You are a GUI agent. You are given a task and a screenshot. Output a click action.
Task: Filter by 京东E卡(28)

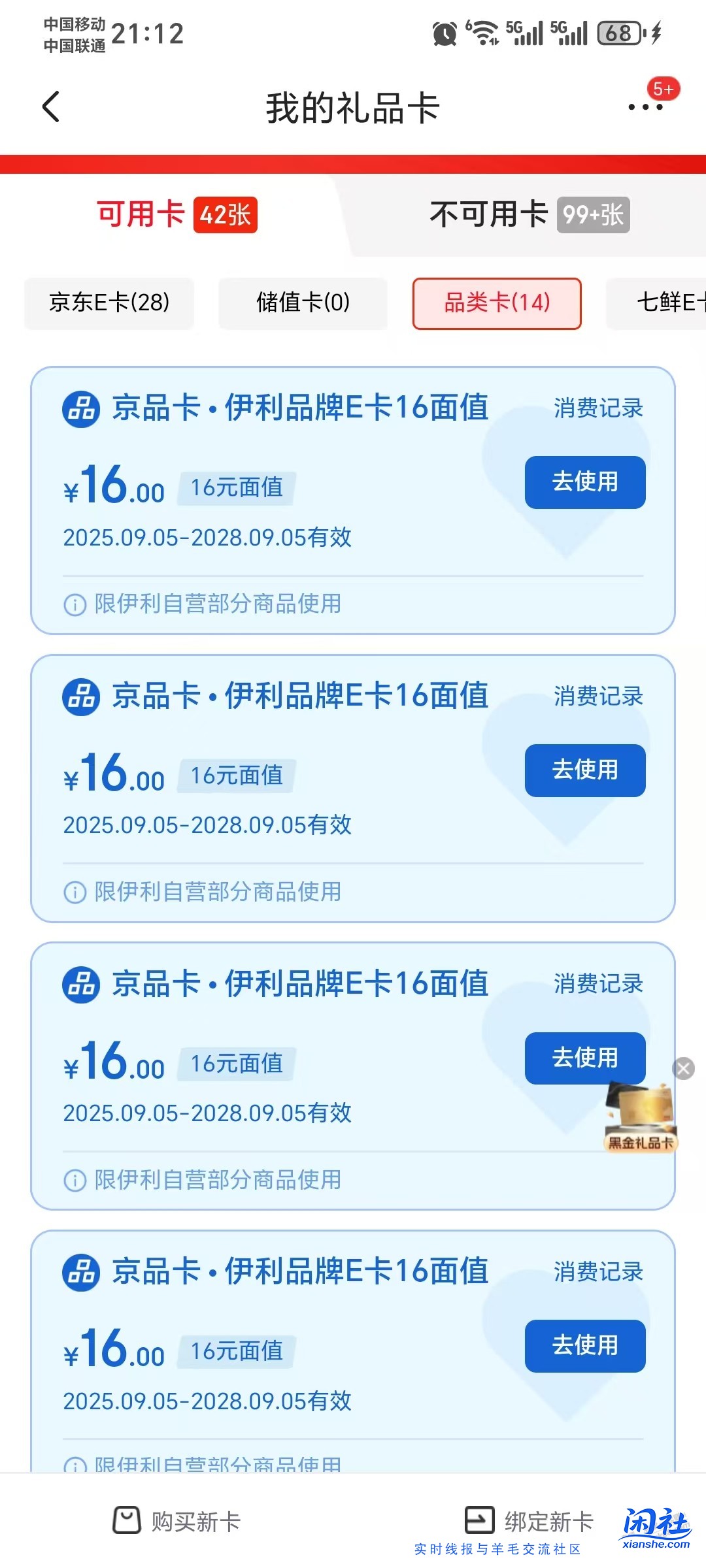pyautogui.click(x=109, y=303)
